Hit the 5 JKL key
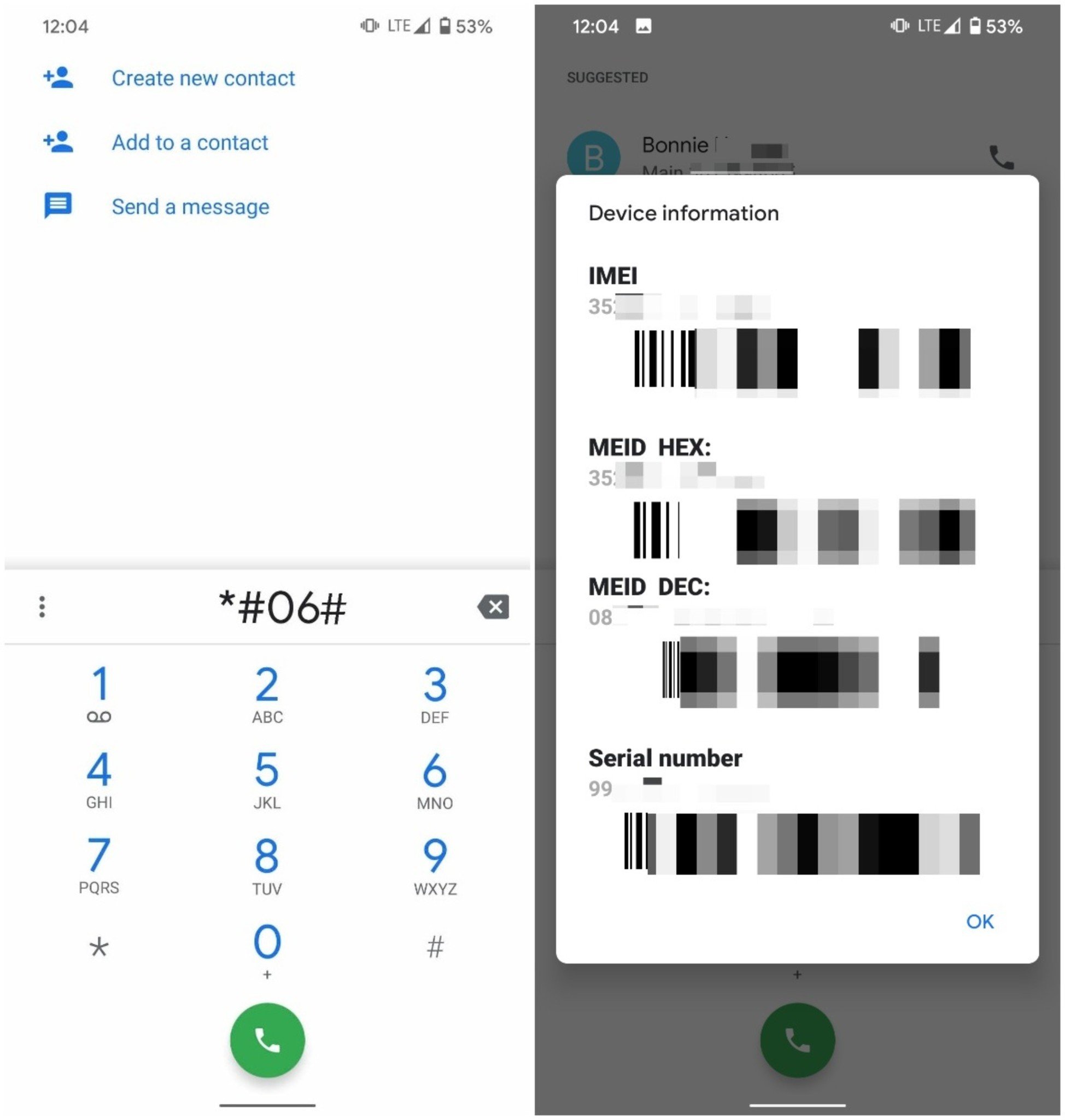The width and height of the screenshot is (1065, 1120). [x=267, y=778]
